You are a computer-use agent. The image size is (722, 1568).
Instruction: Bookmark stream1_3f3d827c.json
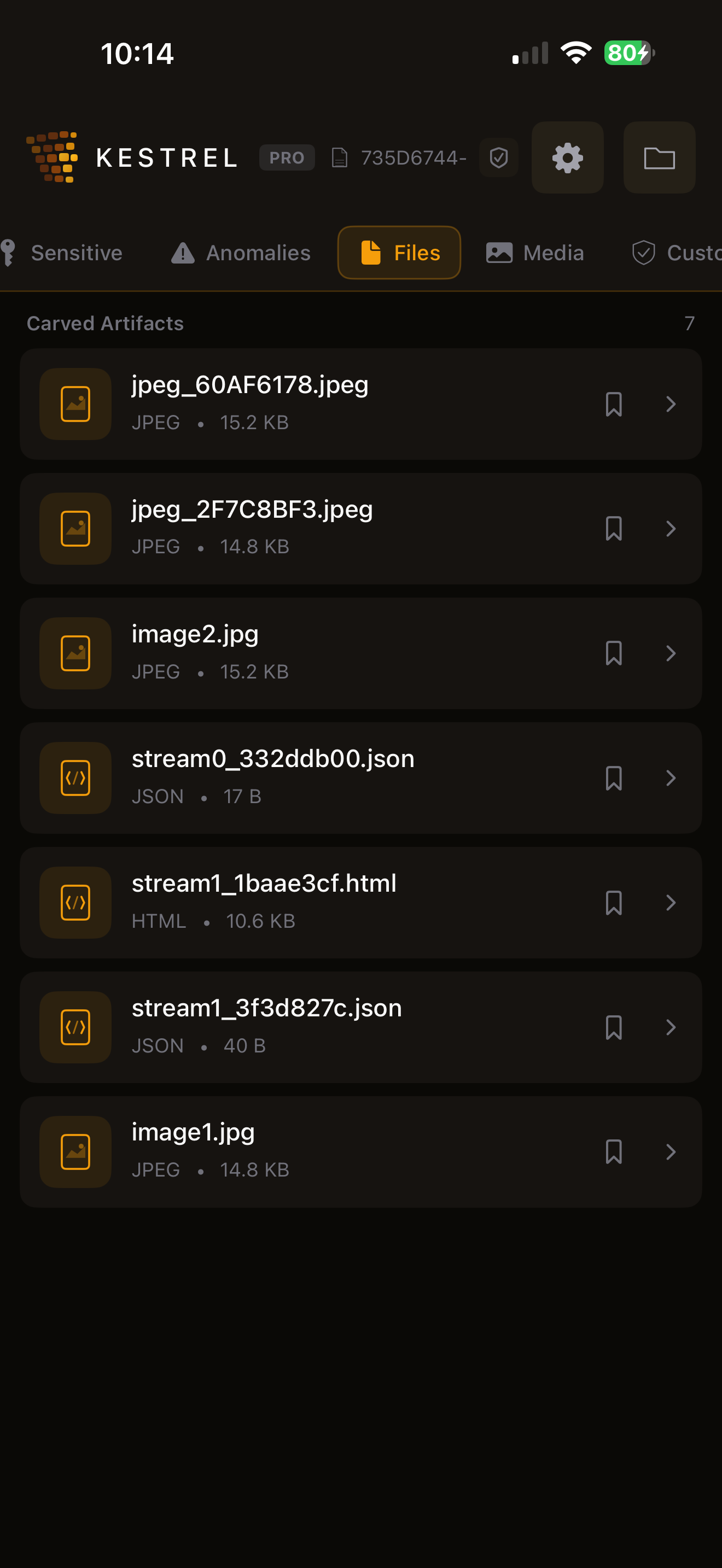click(x=614, y=1027)
